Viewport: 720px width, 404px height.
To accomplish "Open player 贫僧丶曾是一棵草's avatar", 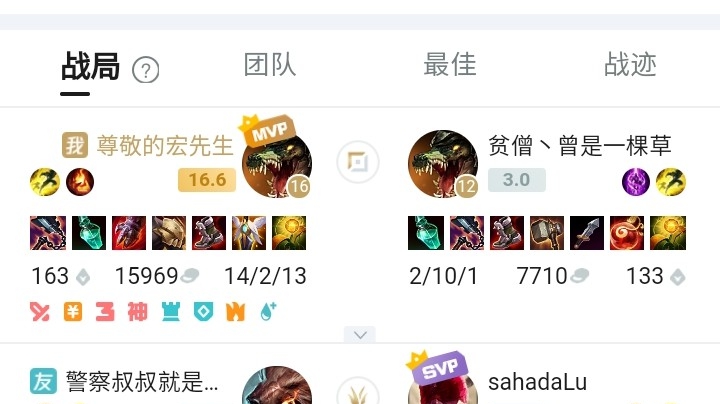I will [442, 162].
